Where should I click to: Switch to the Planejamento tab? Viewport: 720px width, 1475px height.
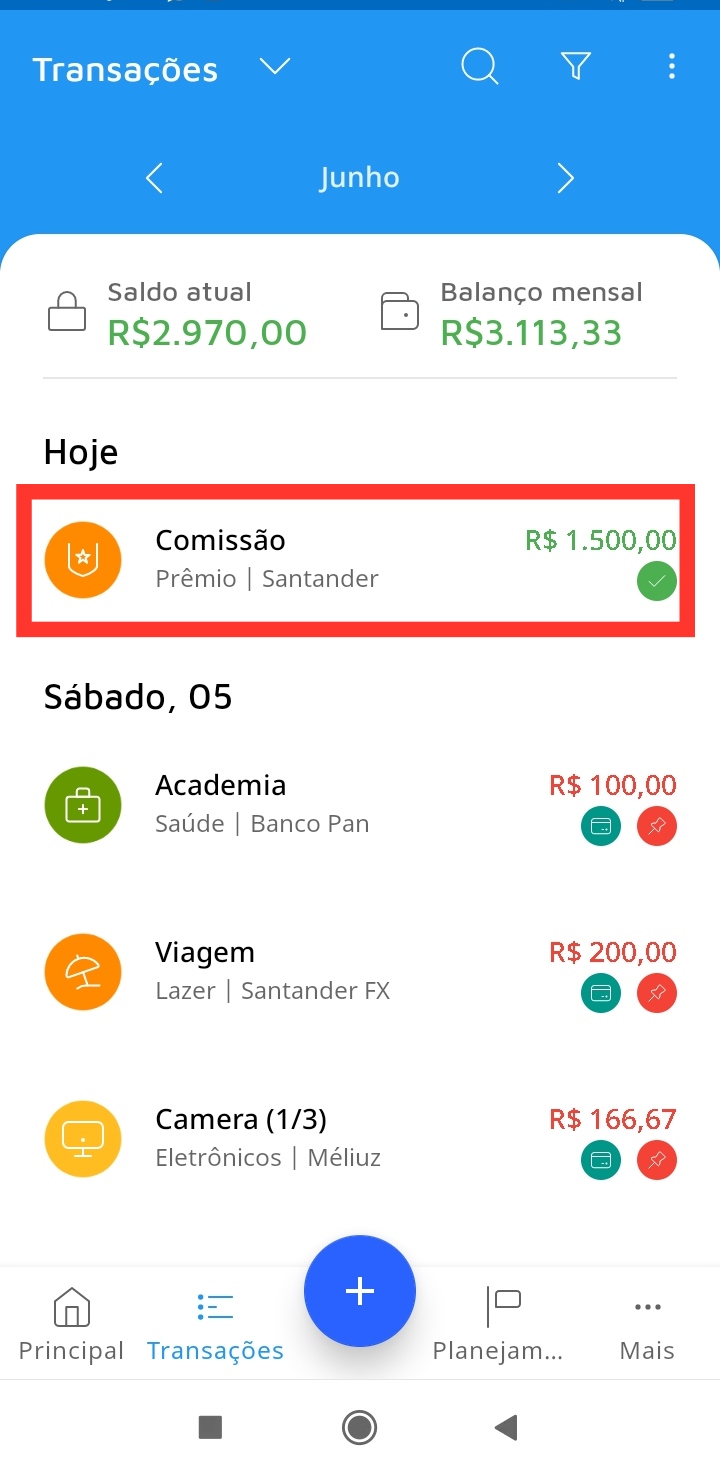[x=498, y=1325]
